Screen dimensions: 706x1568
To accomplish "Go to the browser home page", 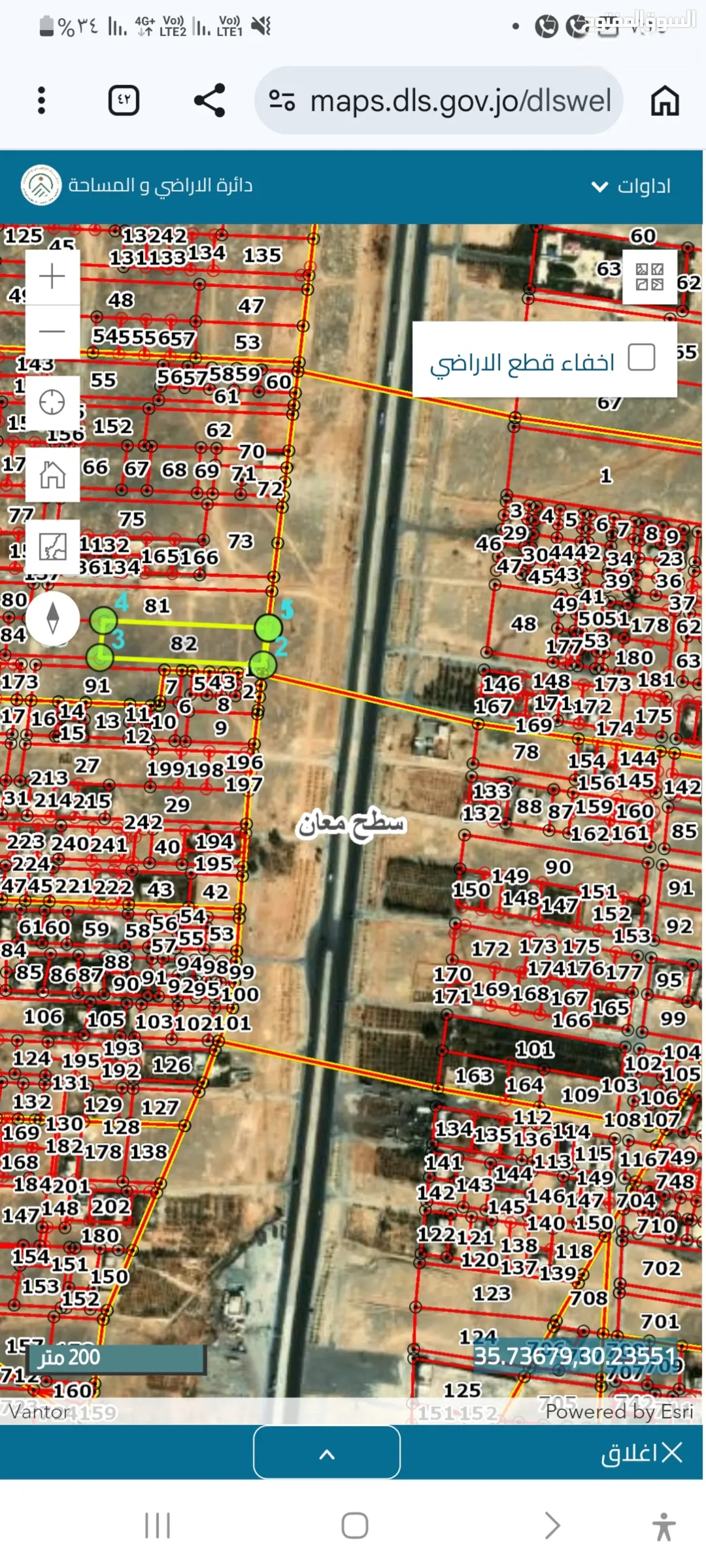I will point(665,101).
